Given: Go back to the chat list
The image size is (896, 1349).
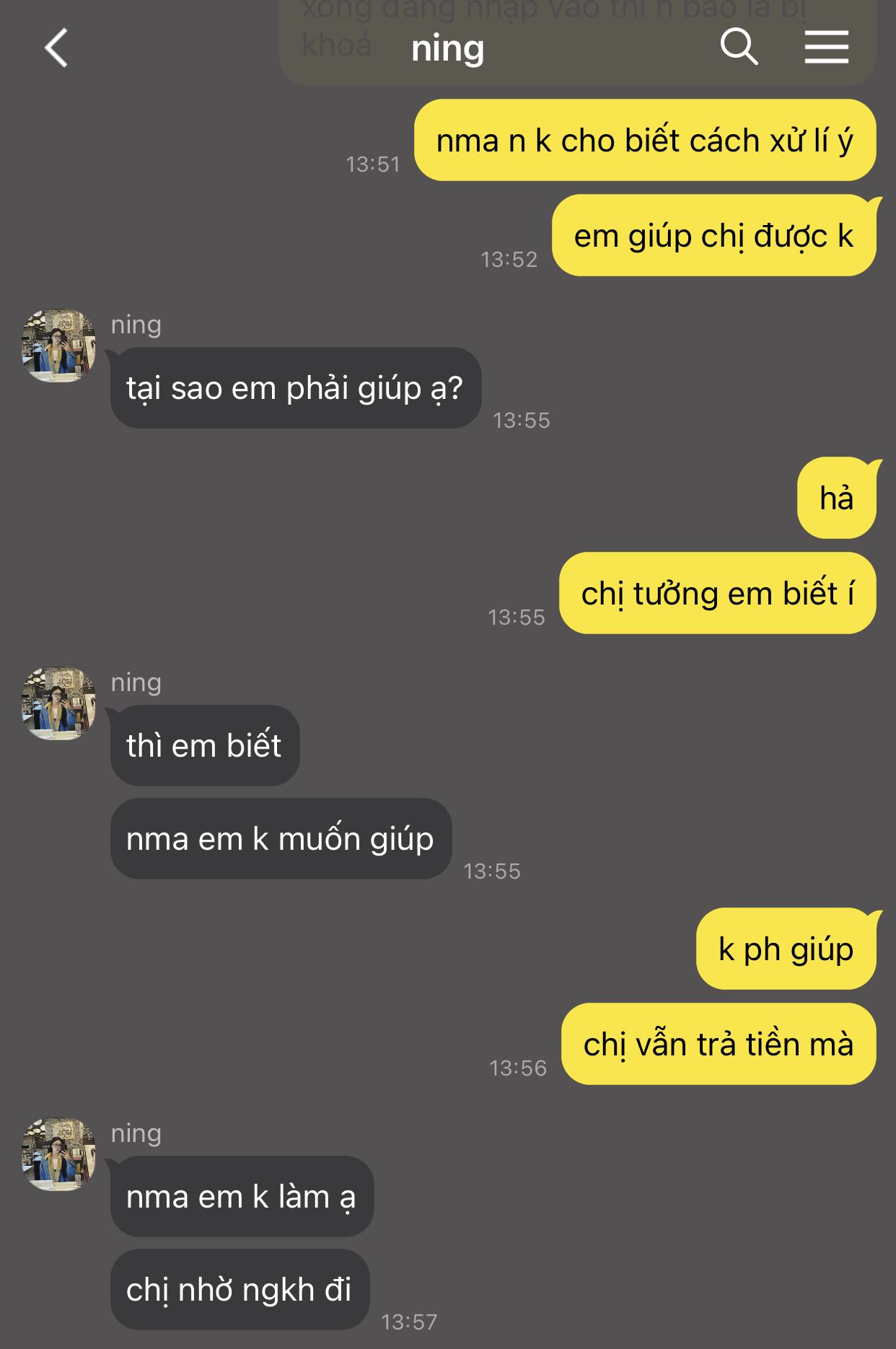Looking at the screenshot, I should tap(56, 48).
